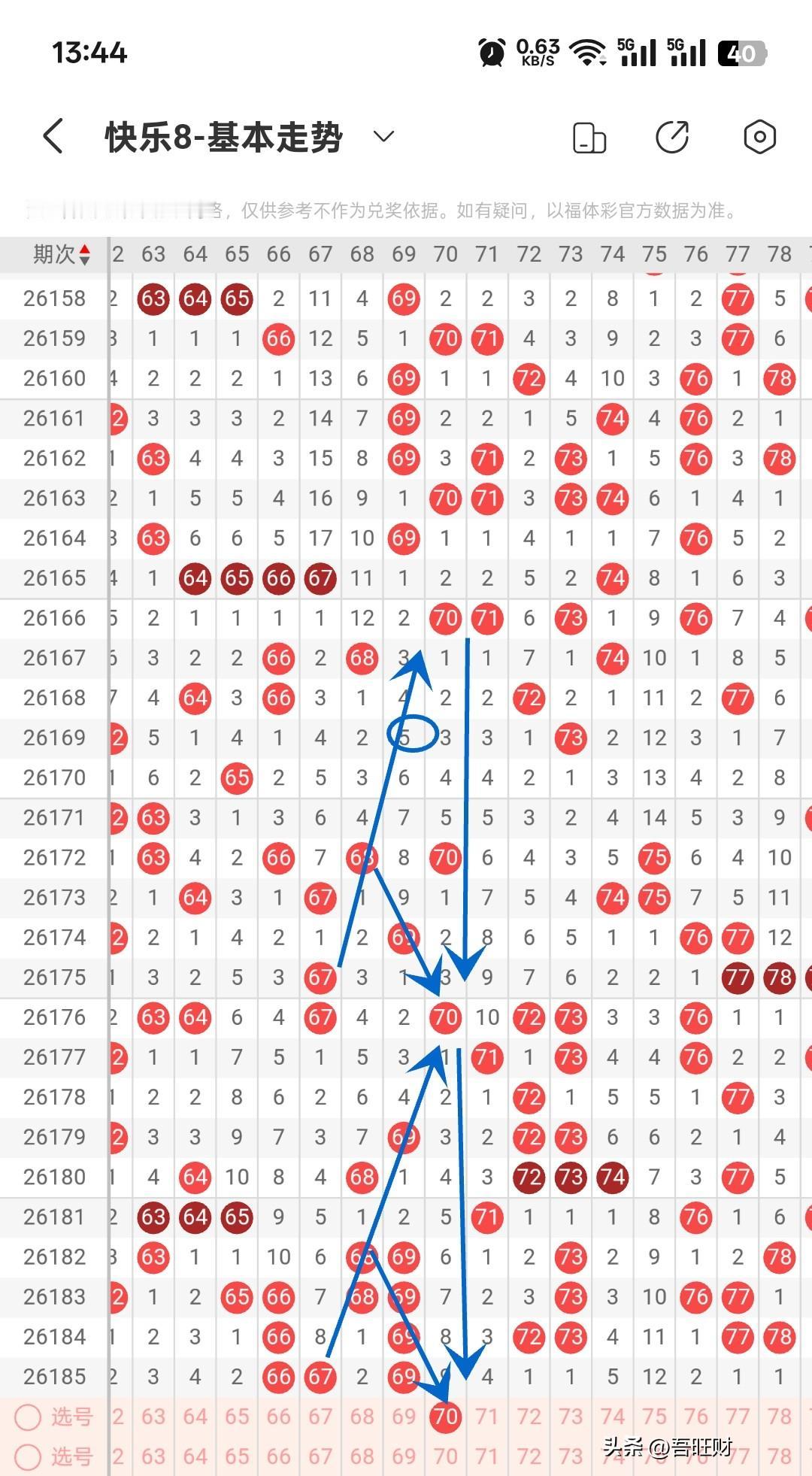Pick number 68 in lower 选号 row

pos(362,1456)
